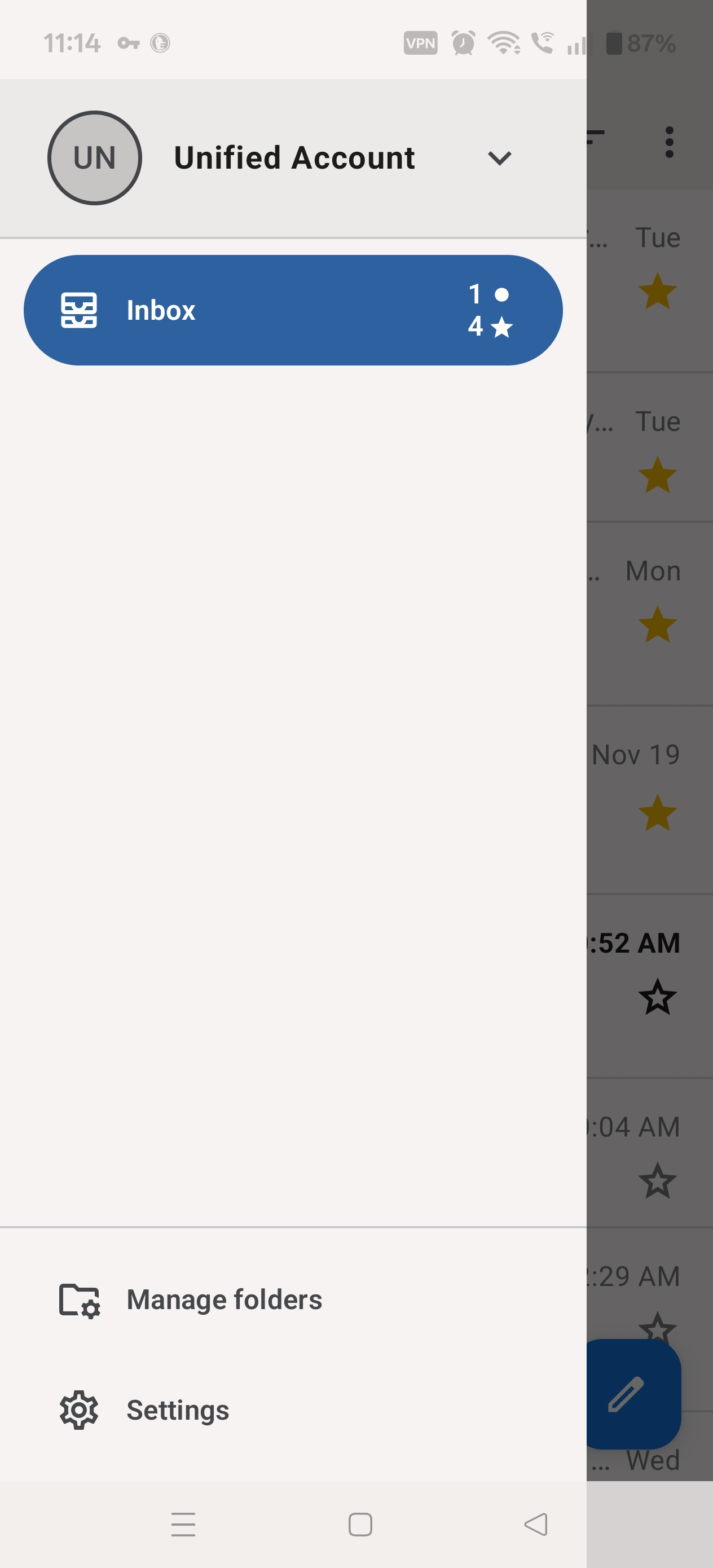
Task: Open Settings
Action: coord(178,1410)
